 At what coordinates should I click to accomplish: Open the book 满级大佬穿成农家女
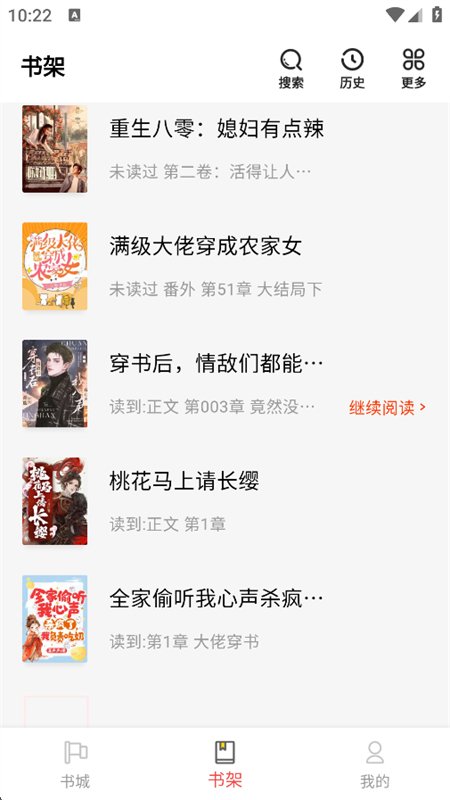224,266
